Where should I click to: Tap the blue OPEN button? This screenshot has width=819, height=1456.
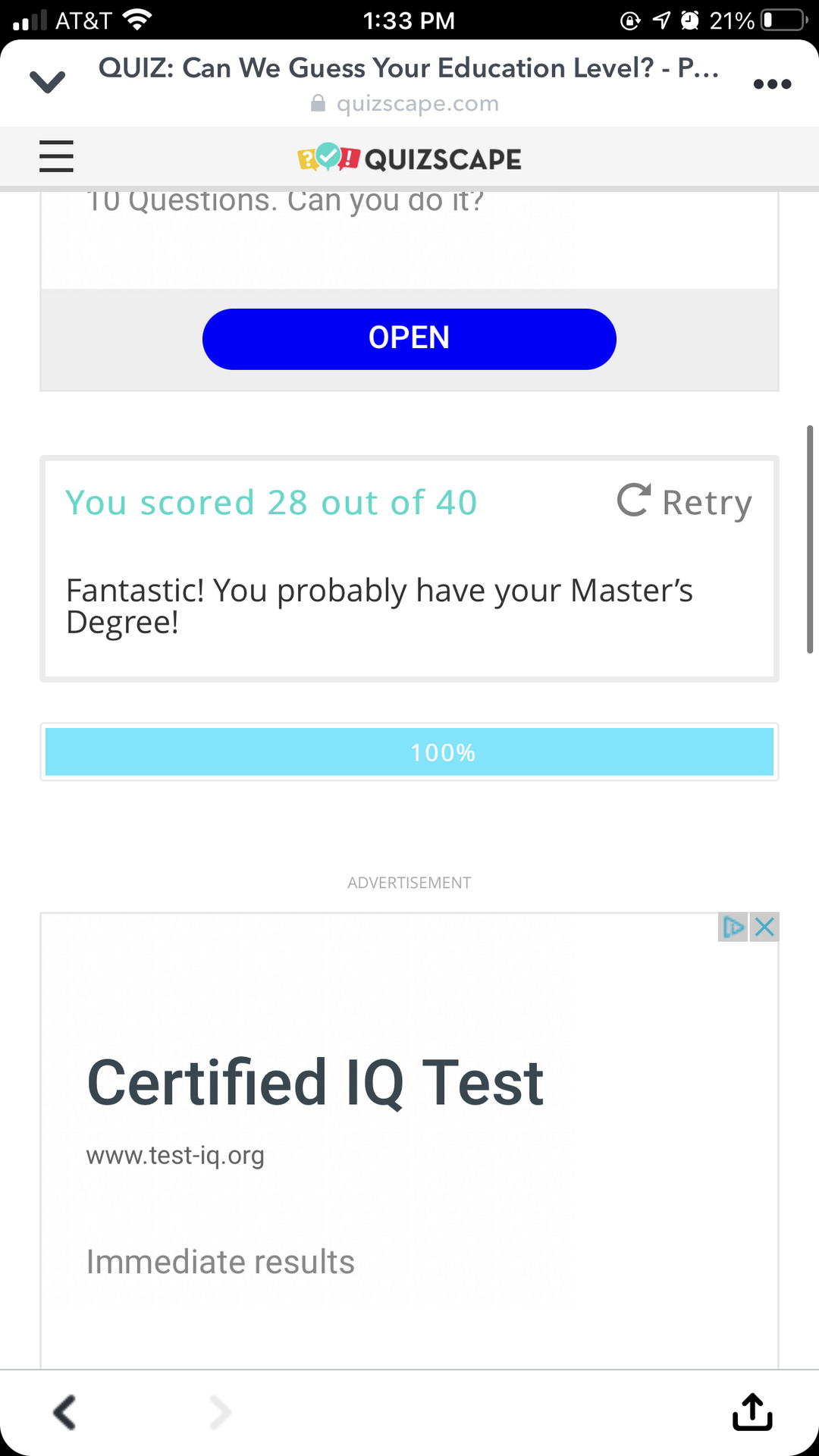point(409,339)
